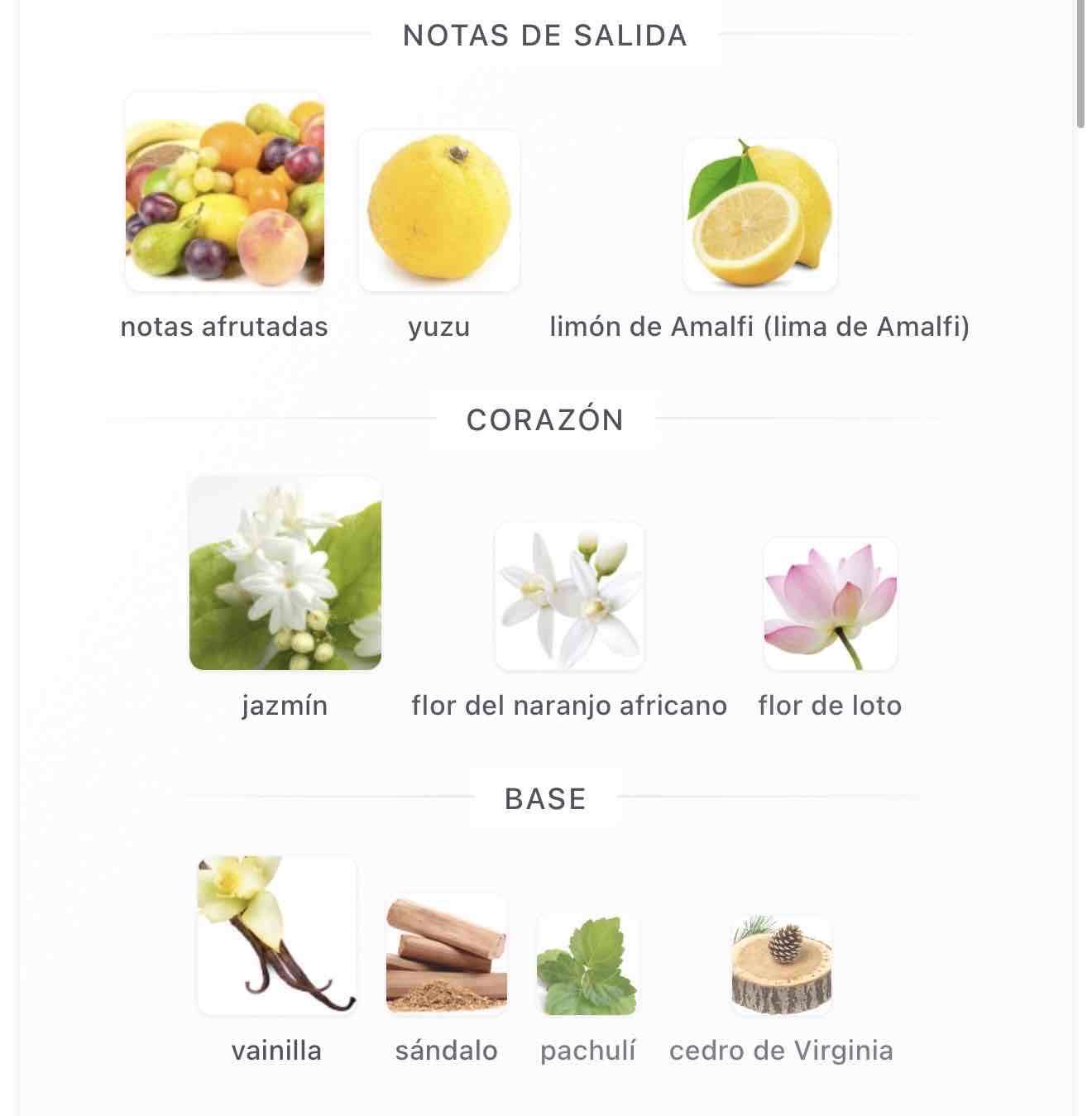This screenshot has height=1116, width=1092.
Task: View the jazmín note page
Action: tap(285, 573)
